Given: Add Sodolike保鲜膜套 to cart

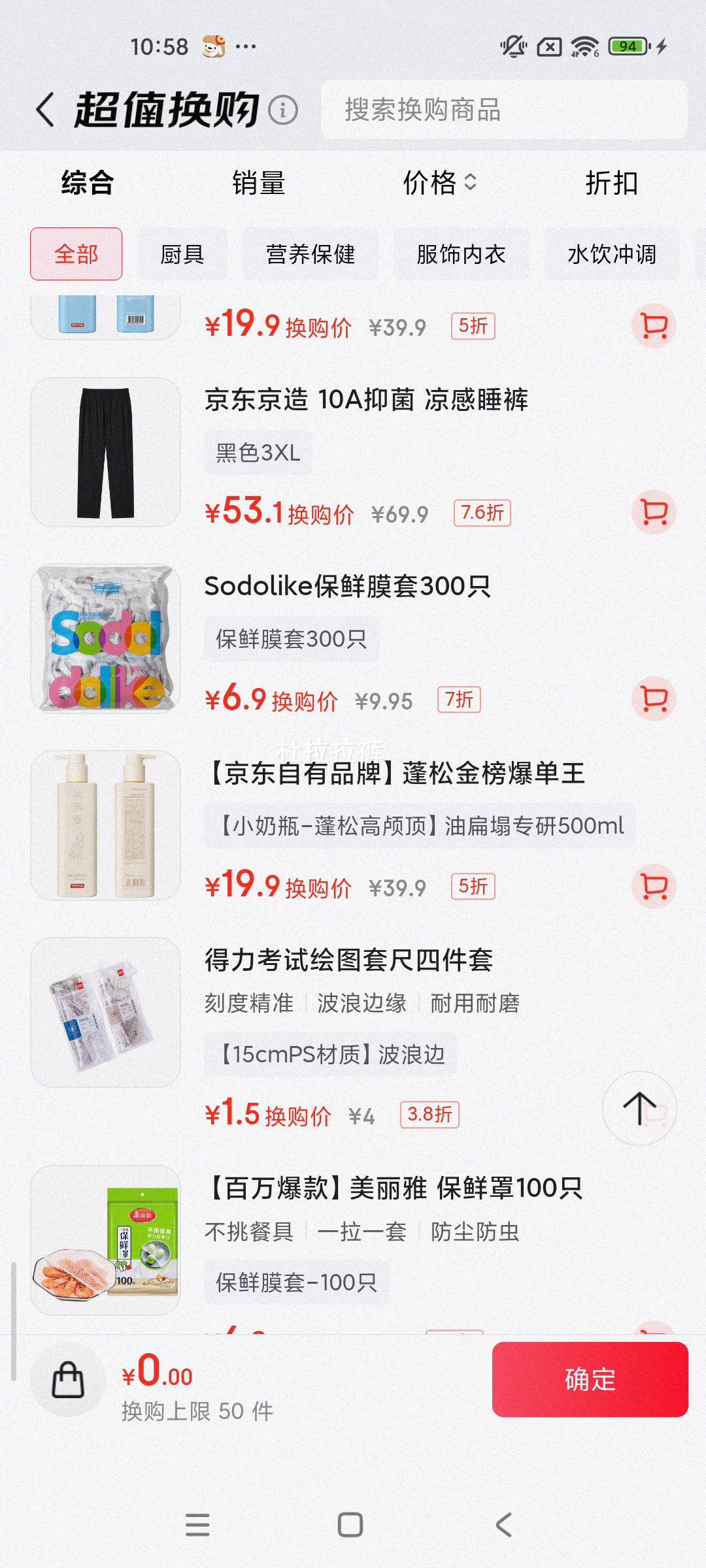Looking at the screenshot, I should [x=654, y=698].
